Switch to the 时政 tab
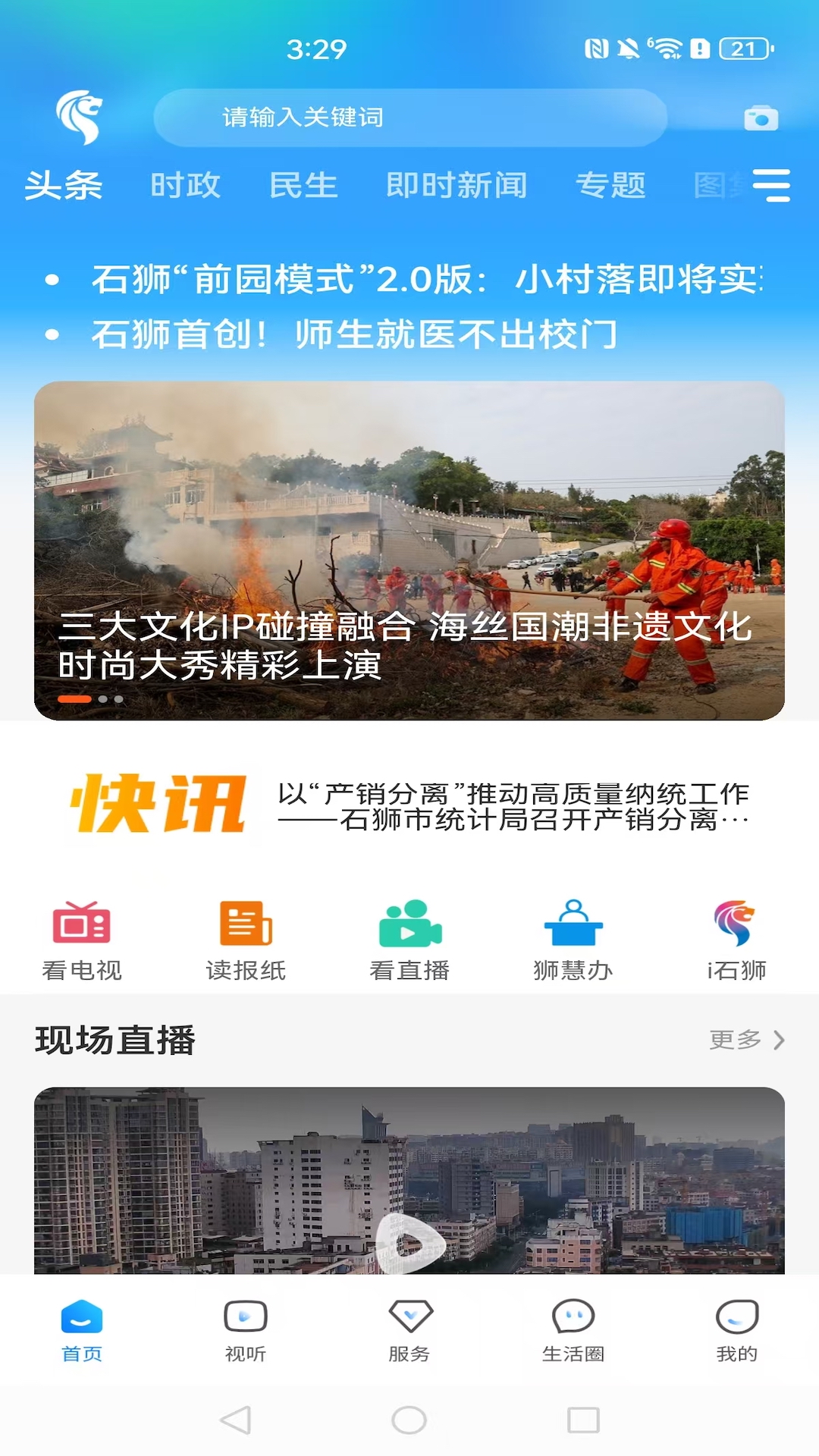Viewport: 819px width, 1456px height. 186,184
